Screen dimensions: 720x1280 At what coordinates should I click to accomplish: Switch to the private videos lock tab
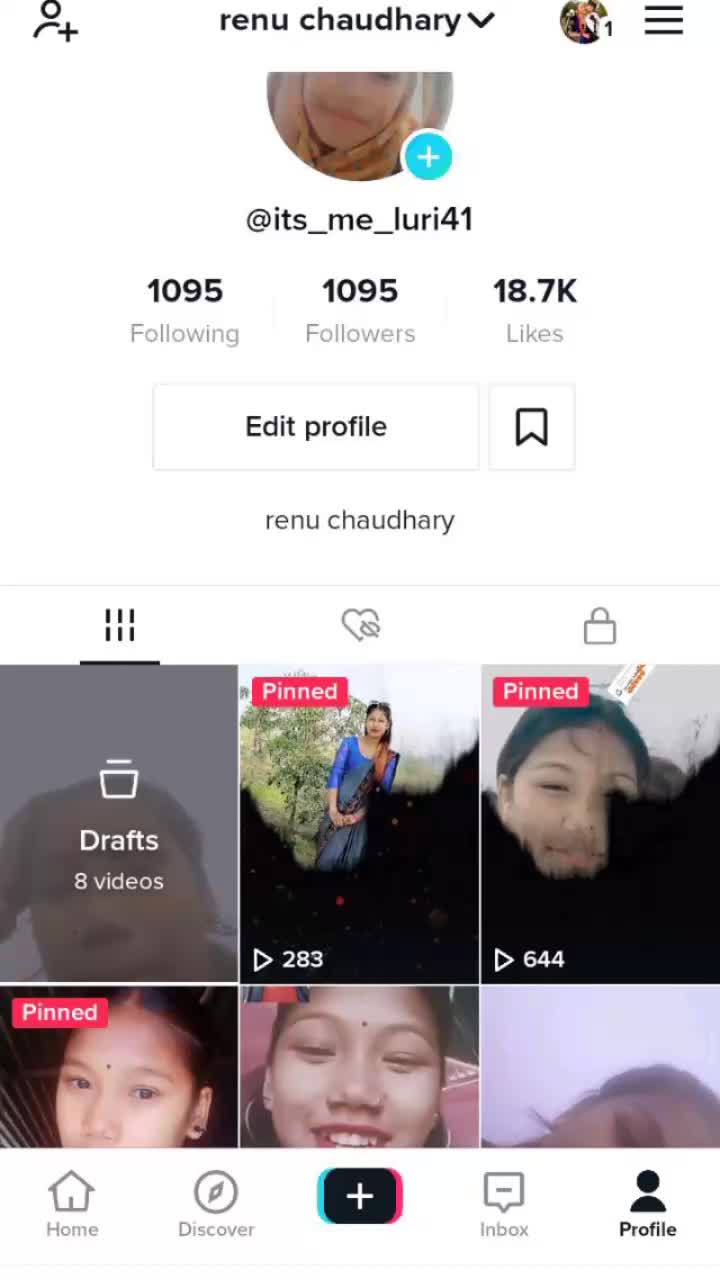[600, 626]
